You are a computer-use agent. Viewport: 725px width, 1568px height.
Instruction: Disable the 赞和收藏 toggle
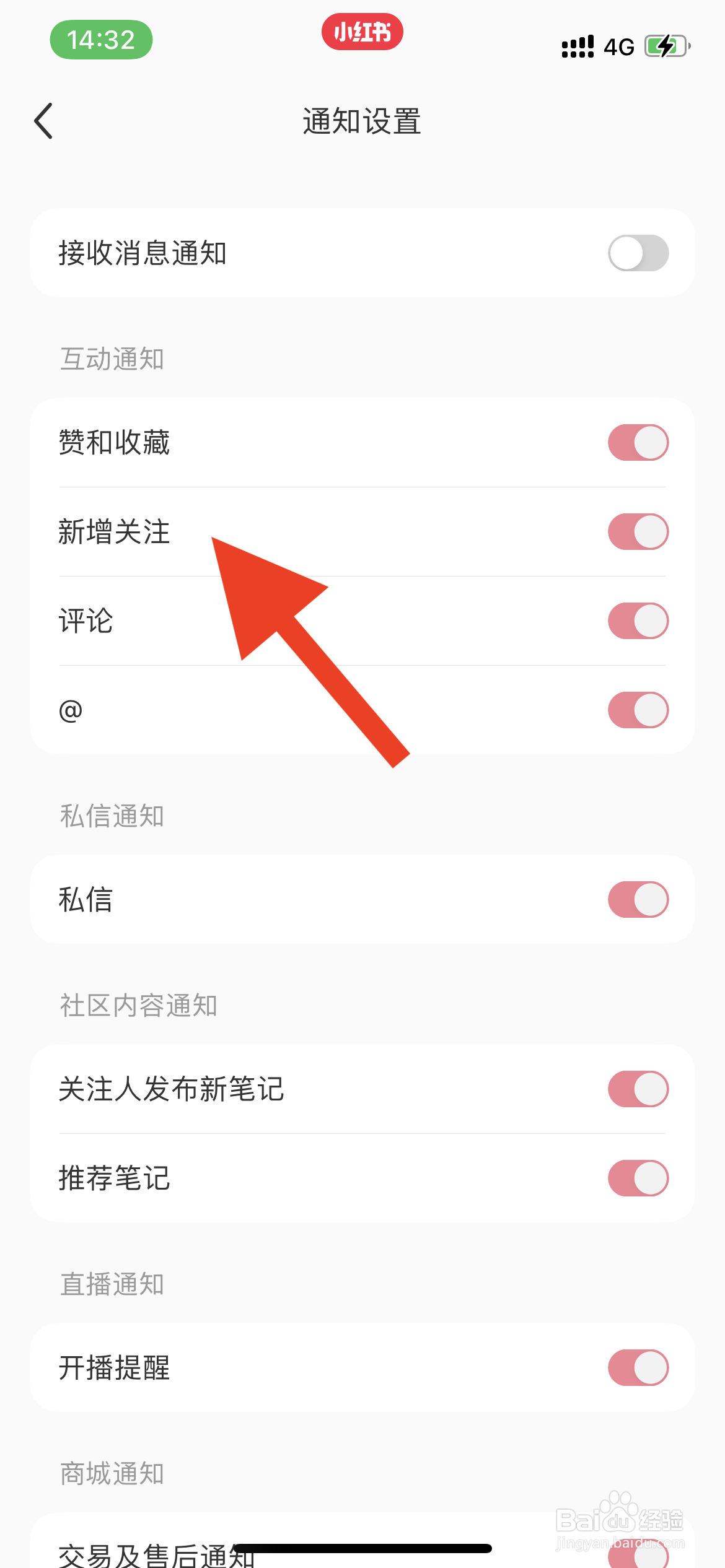click(637, 442)
